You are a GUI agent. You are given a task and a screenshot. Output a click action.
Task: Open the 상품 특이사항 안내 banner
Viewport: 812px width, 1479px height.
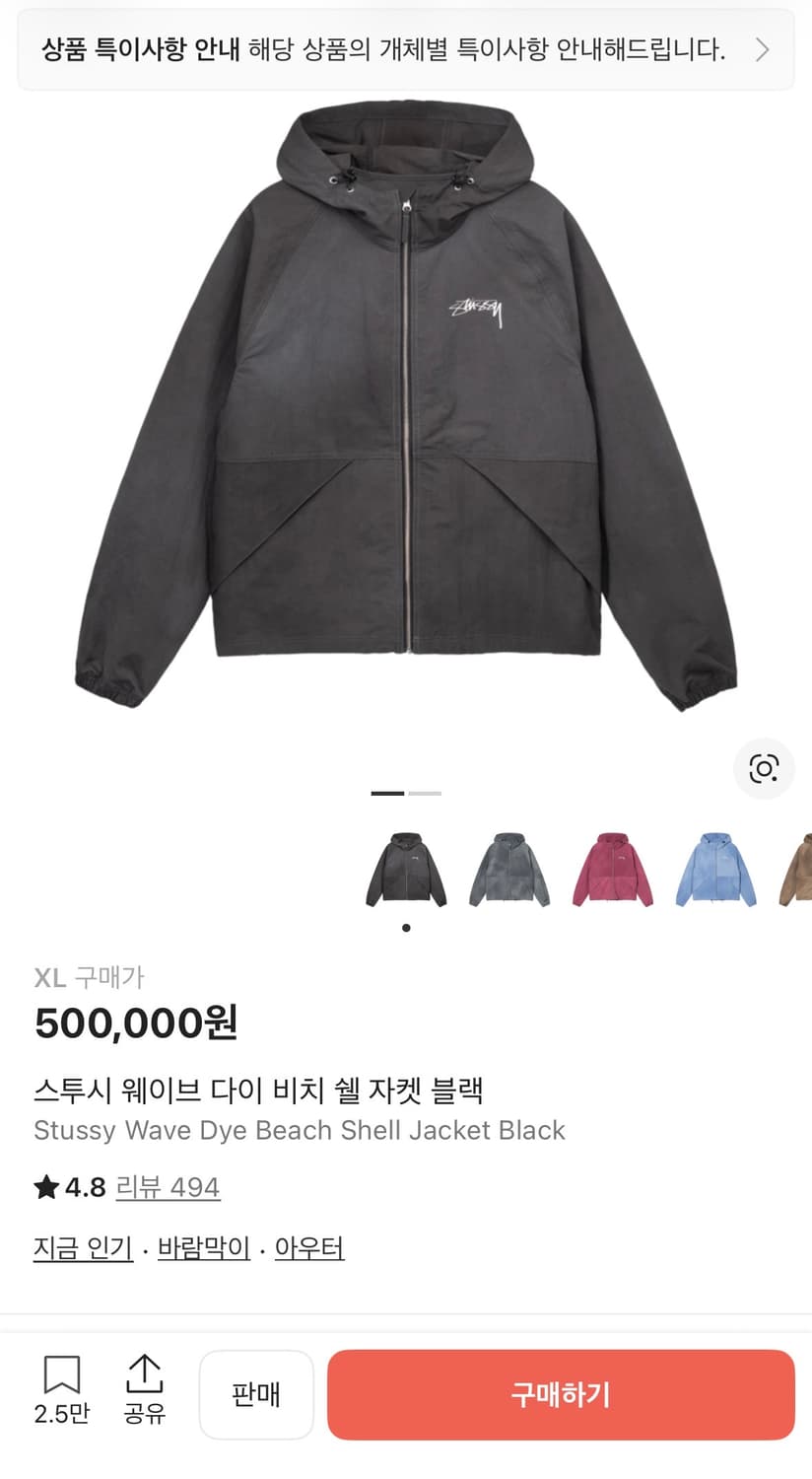394,48
